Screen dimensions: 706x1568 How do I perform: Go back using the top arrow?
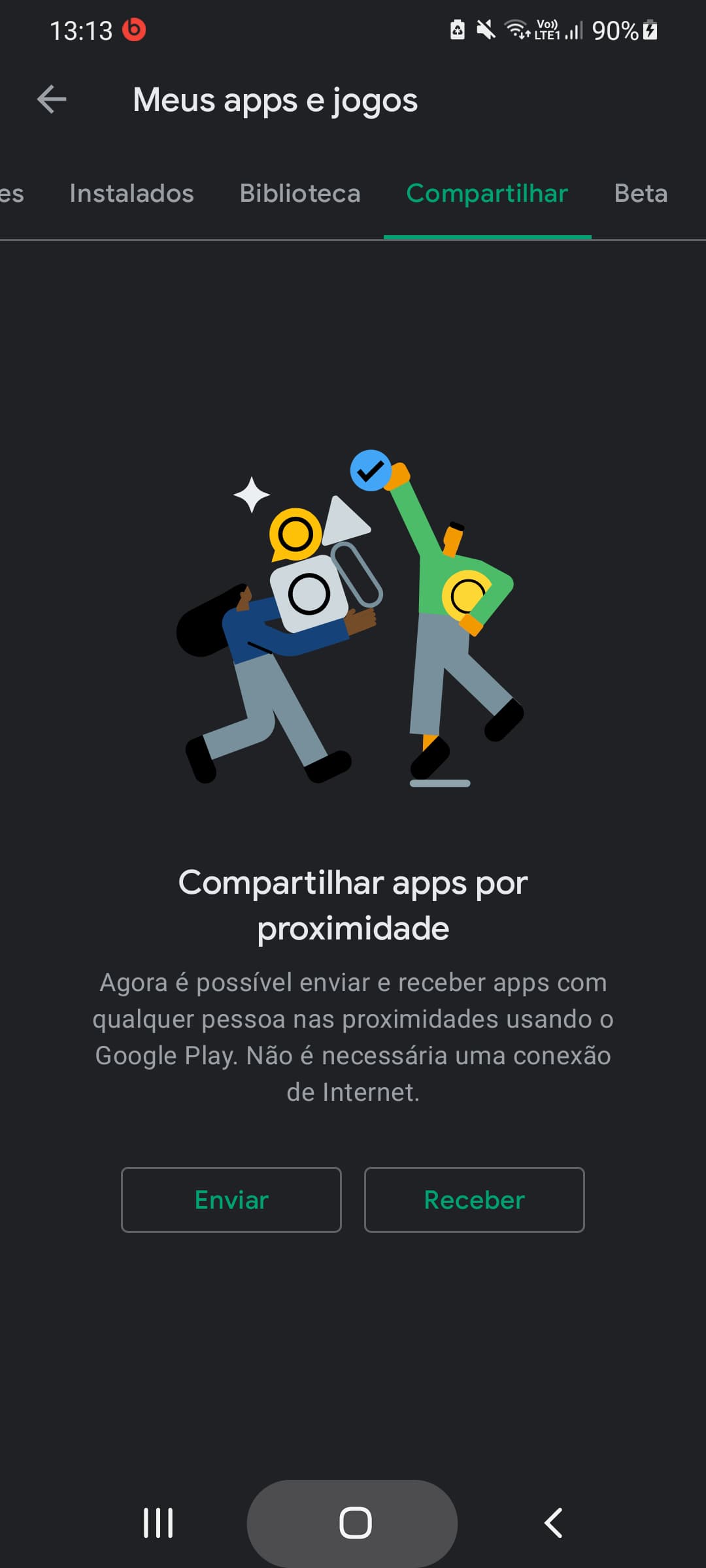point(52,100)
